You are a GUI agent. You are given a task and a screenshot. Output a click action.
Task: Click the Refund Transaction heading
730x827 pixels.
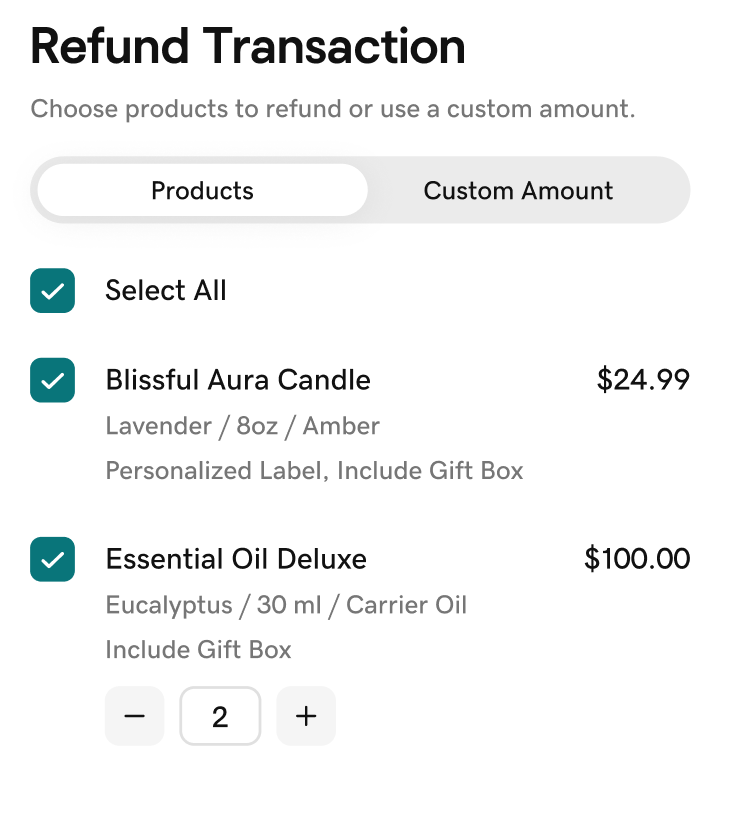point(248,46)
